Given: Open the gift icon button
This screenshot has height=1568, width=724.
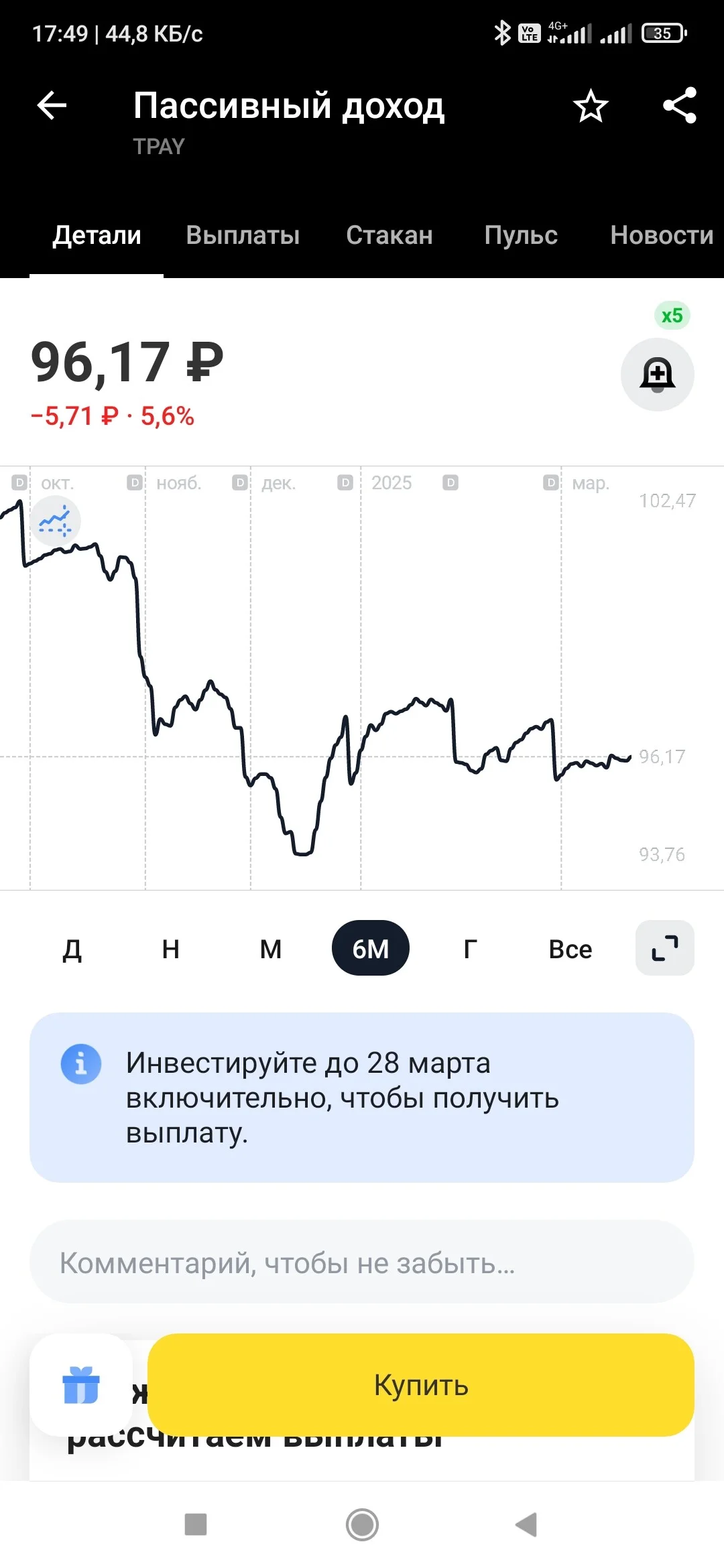Looking at the screenshot, I should (x=81, y=1385).
